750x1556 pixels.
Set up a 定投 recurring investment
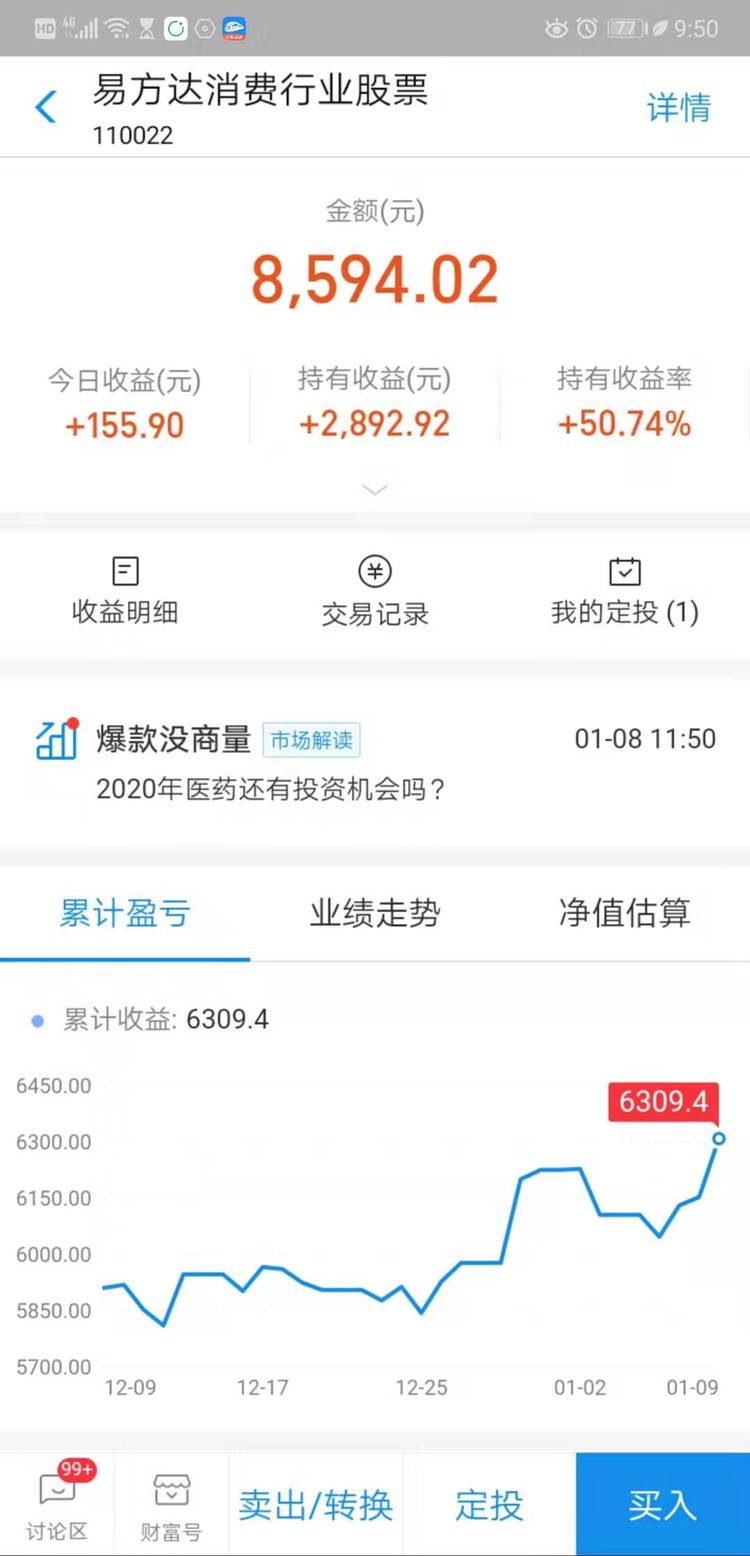coord(489,1504)
